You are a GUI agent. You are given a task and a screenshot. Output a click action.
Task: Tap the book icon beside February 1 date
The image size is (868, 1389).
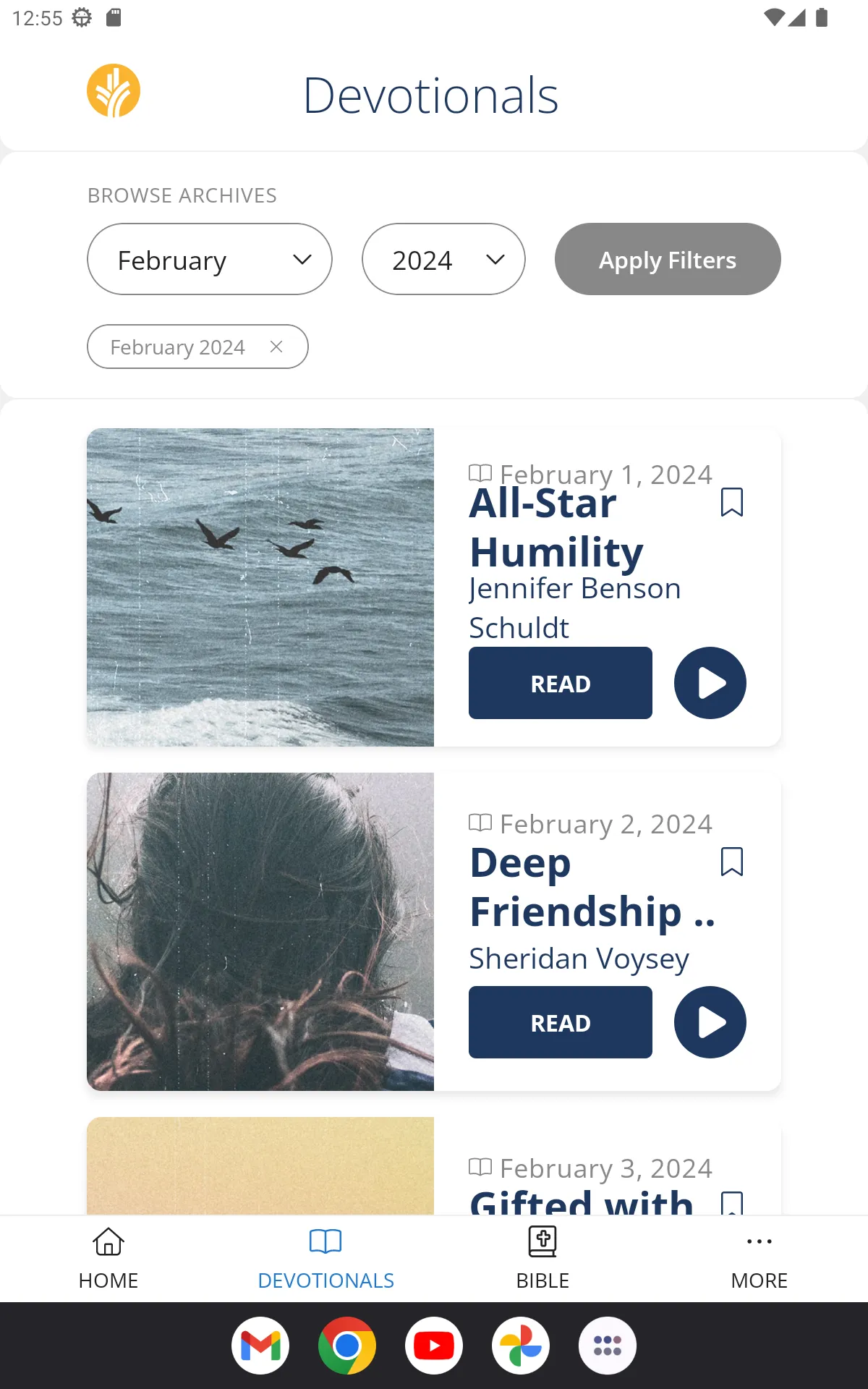point(480,474)
